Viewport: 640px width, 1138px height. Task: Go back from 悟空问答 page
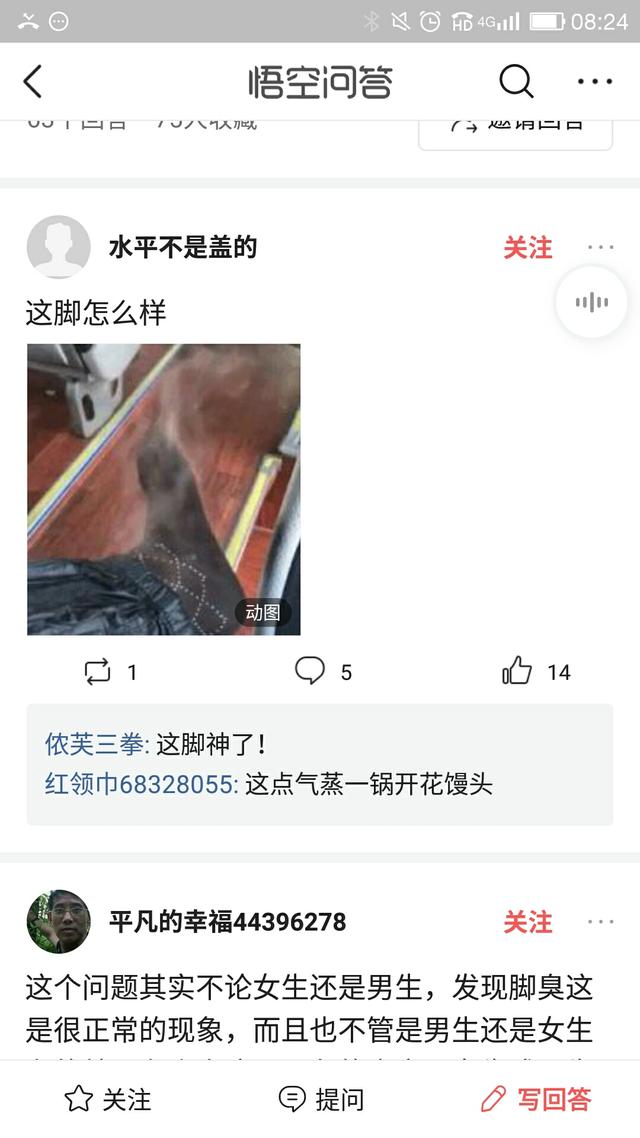33,82
